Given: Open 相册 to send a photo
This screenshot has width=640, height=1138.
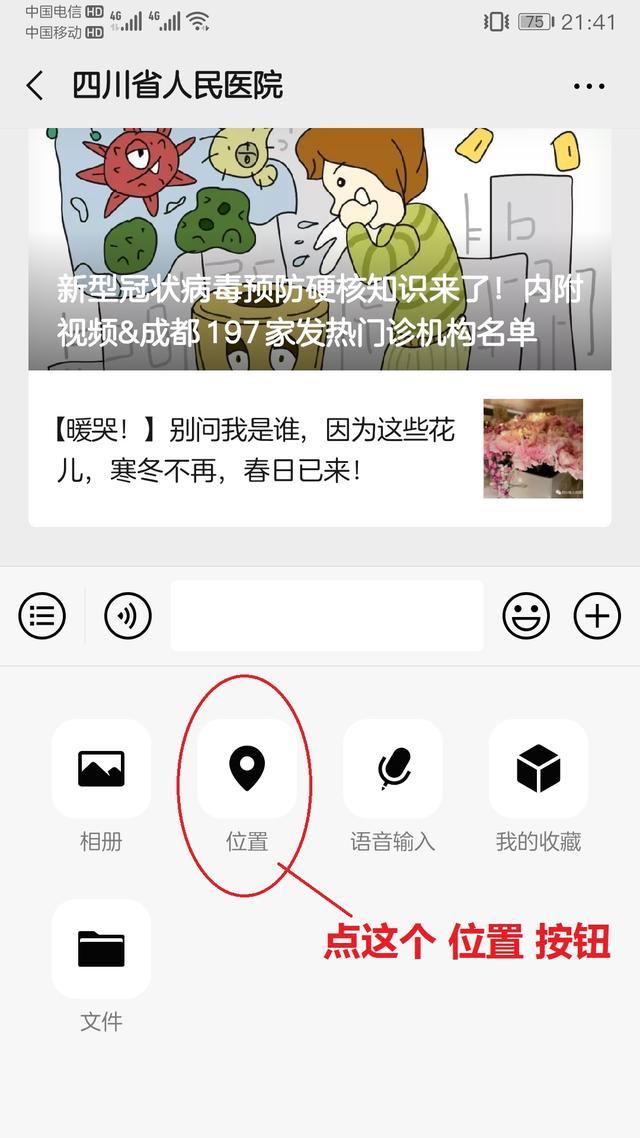Looking at the screenshot, I should 101,769.
